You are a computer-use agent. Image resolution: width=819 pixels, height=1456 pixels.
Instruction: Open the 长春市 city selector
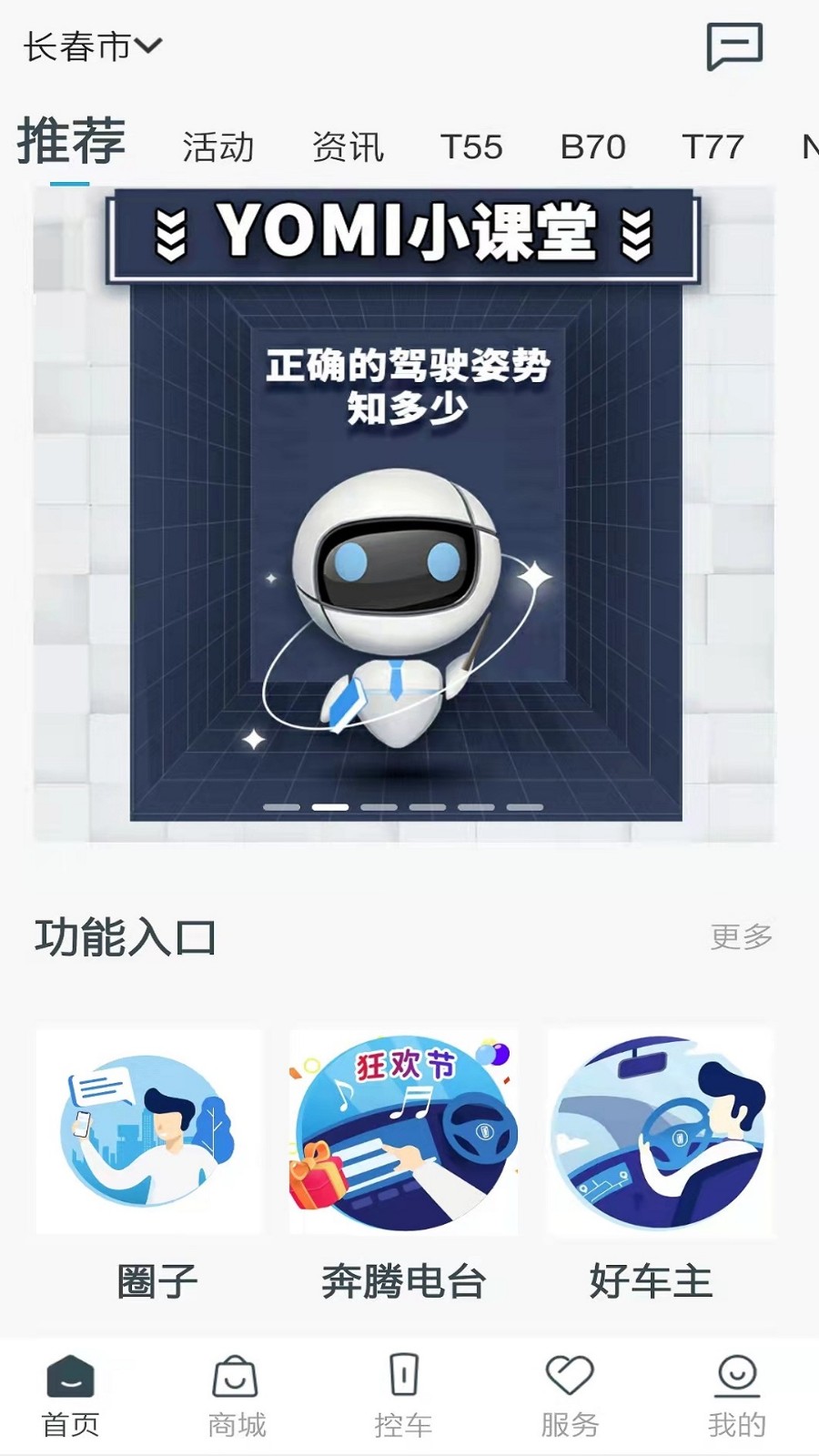(x=92, y=45)
